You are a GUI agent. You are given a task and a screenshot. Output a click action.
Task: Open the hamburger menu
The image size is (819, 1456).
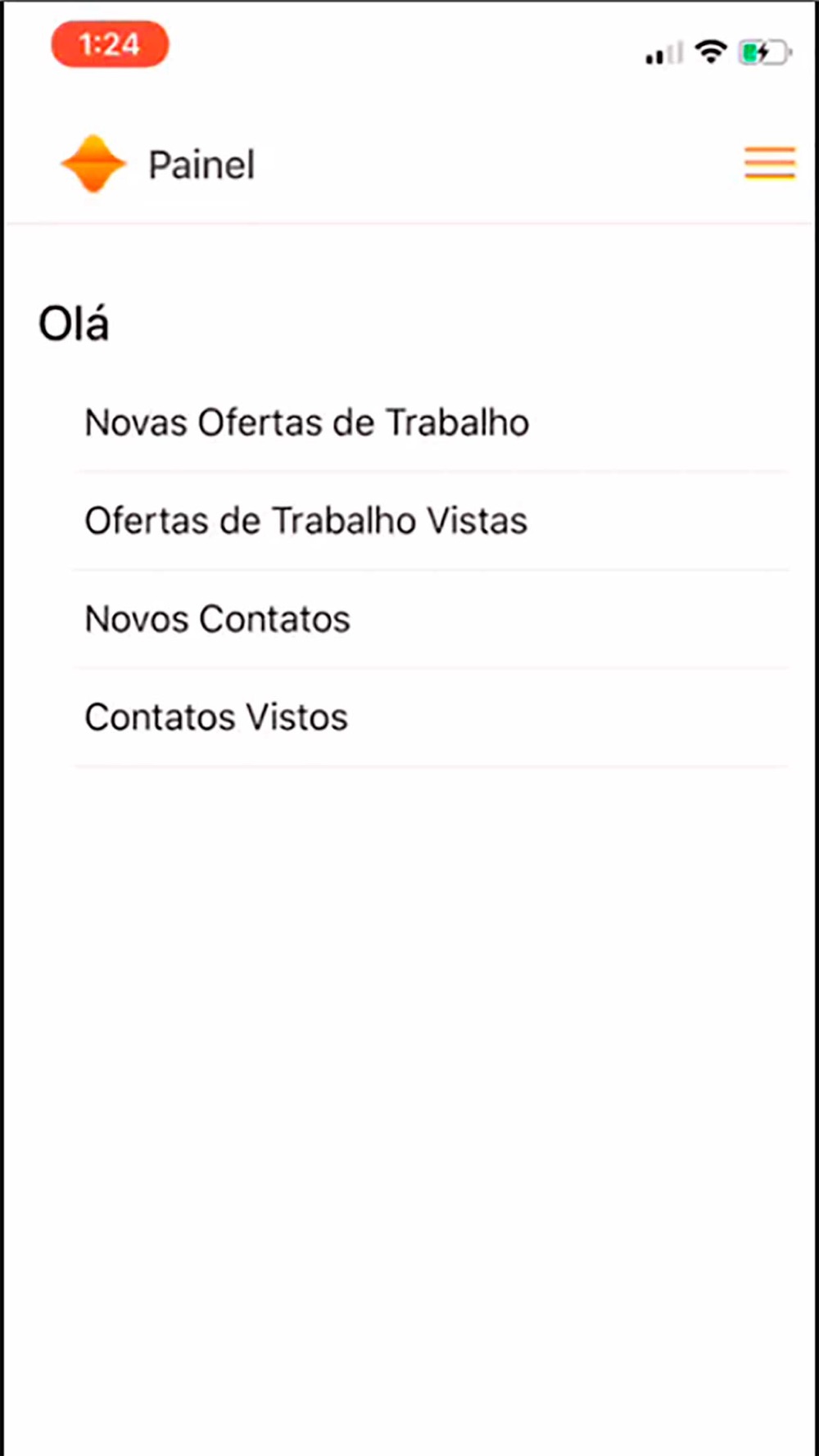(769, 163)
